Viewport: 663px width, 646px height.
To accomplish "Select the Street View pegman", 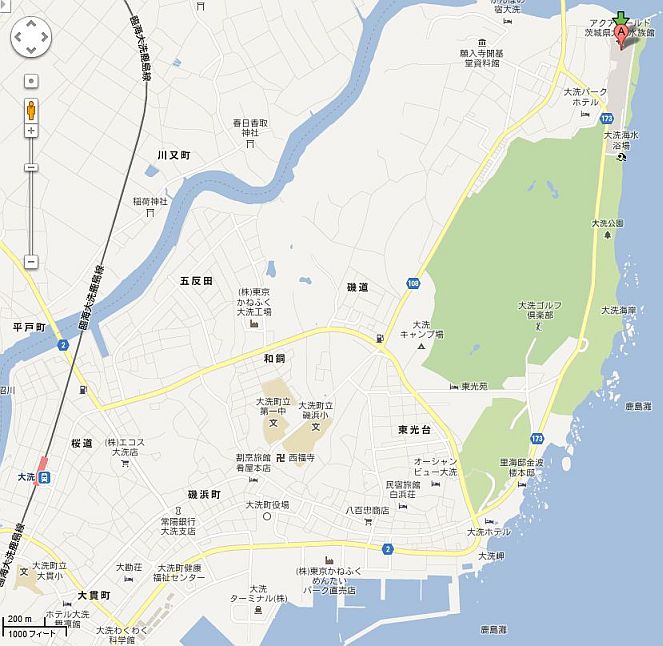I will coord(31,108).
